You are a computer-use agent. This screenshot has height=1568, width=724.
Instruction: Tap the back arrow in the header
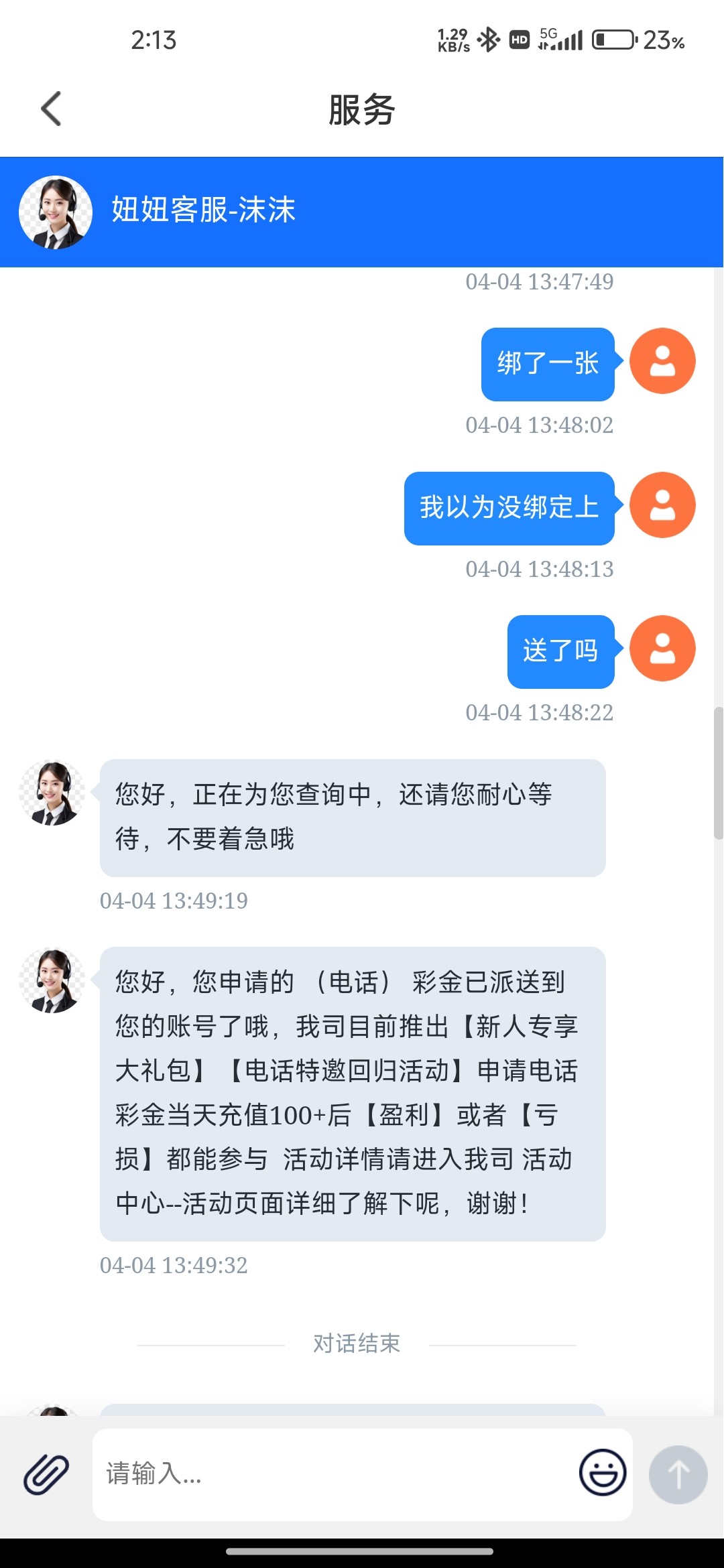[x=50, y=109]
